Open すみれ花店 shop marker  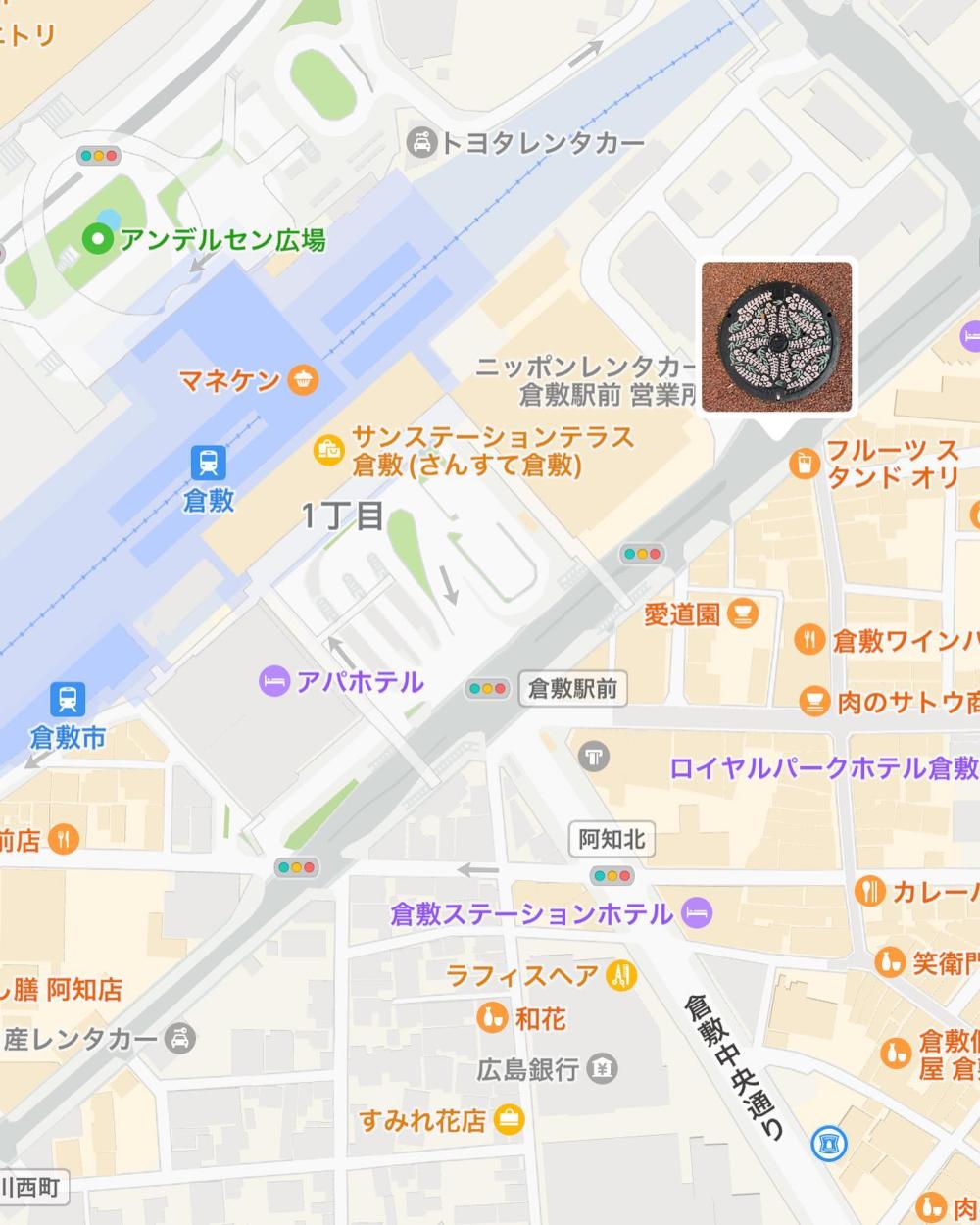(x=509, y=1119)
